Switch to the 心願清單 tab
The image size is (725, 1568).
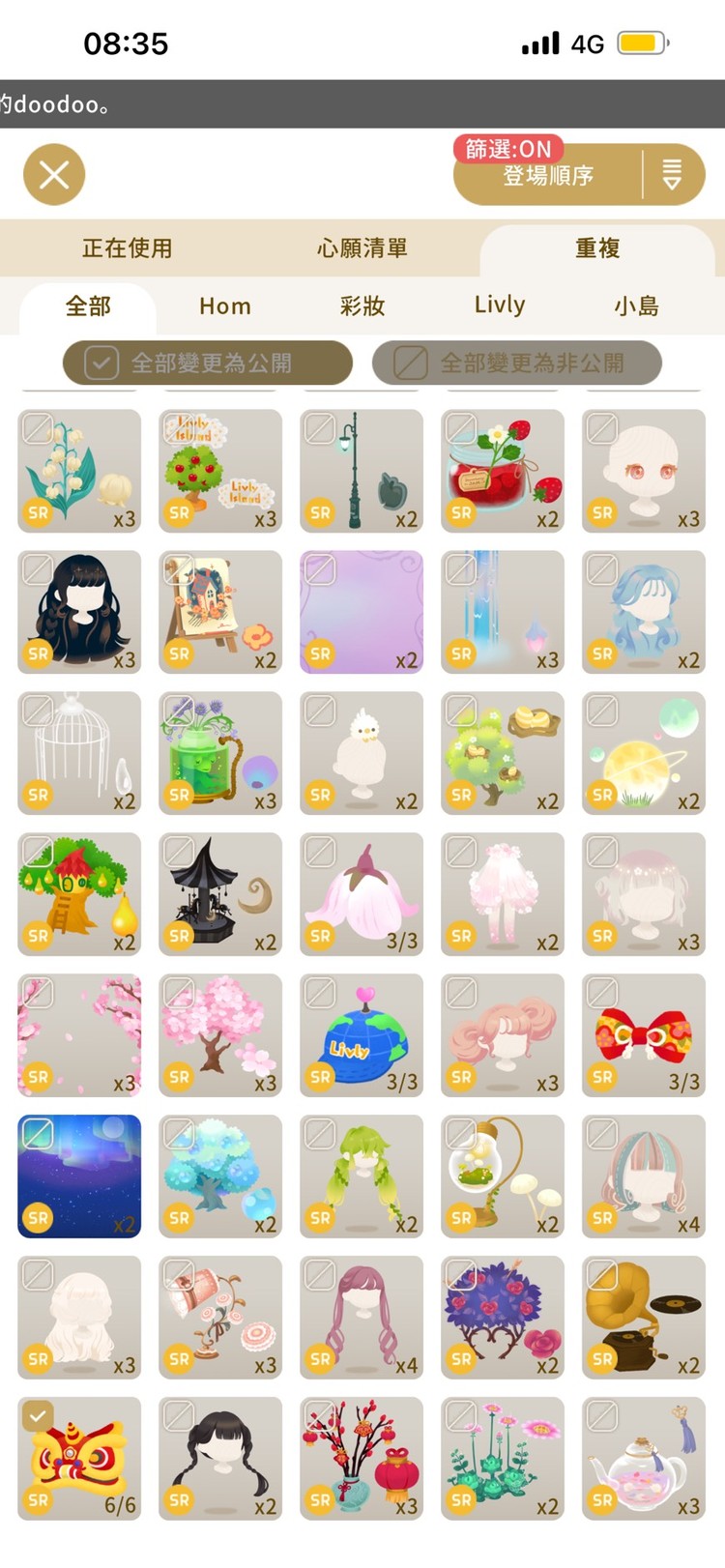(362, 248)
